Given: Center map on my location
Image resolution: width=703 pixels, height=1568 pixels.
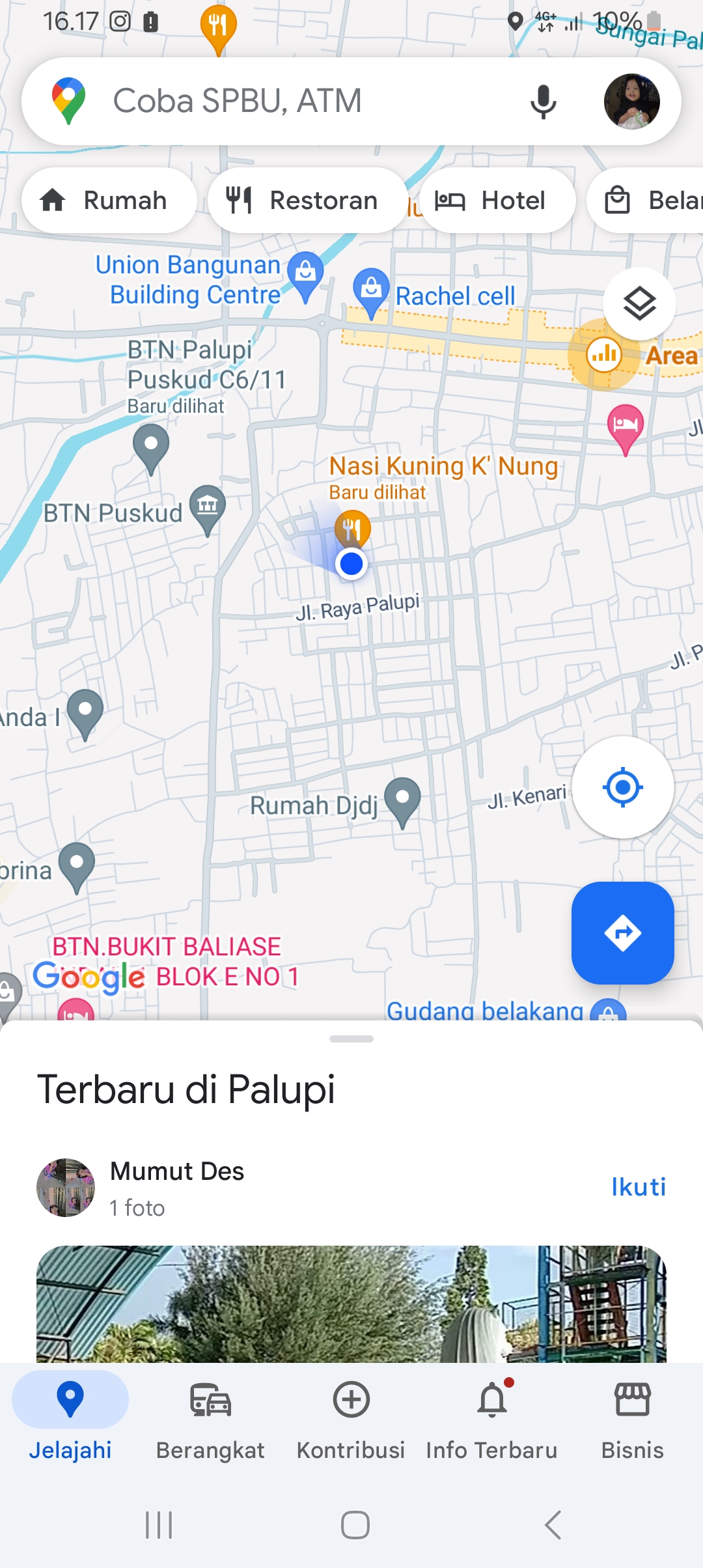Looking at the screenshot, I should (x=623, y=787).
